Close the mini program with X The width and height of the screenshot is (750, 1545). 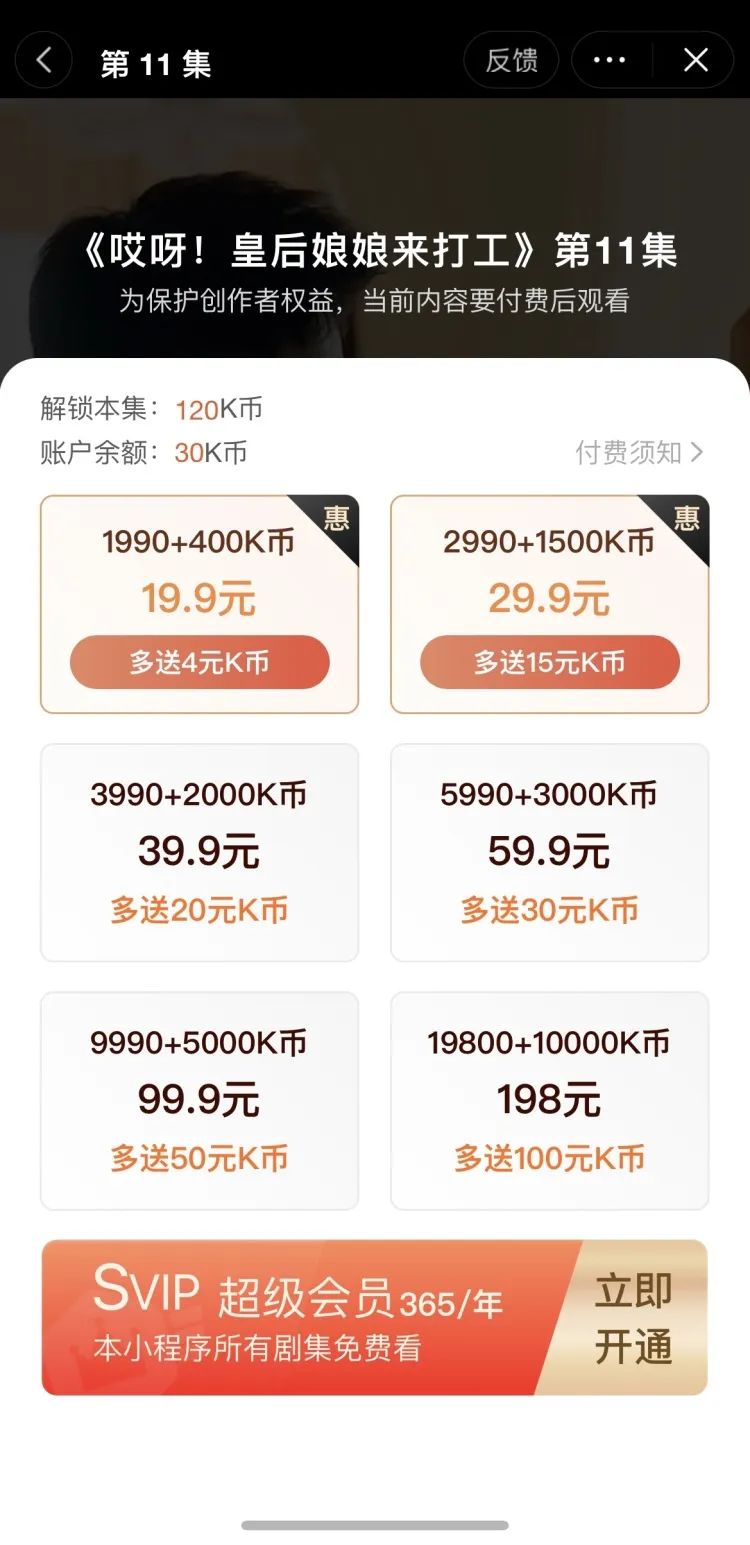point(695,61)
